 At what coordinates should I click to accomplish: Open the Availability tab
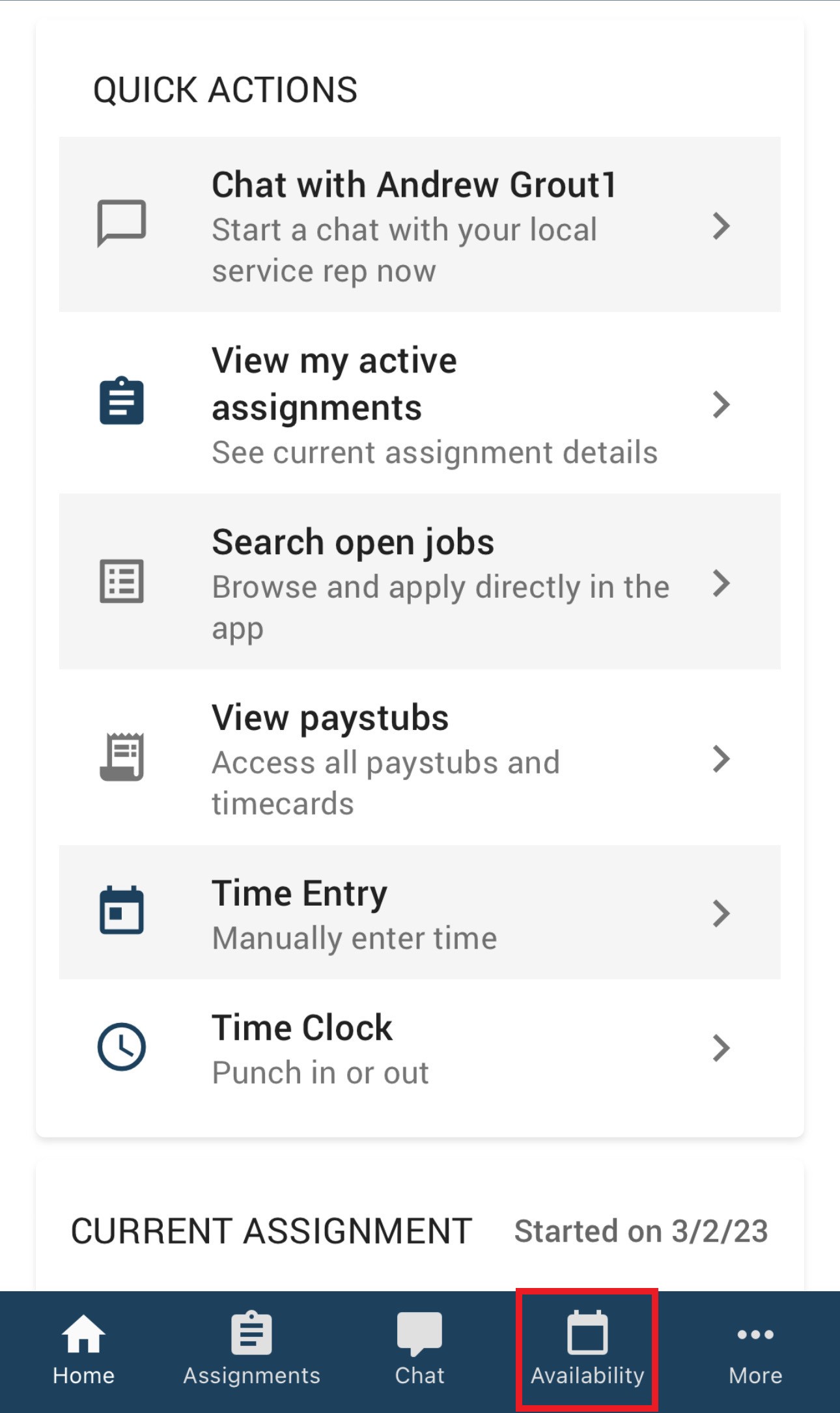click(x=587, y=1350)
